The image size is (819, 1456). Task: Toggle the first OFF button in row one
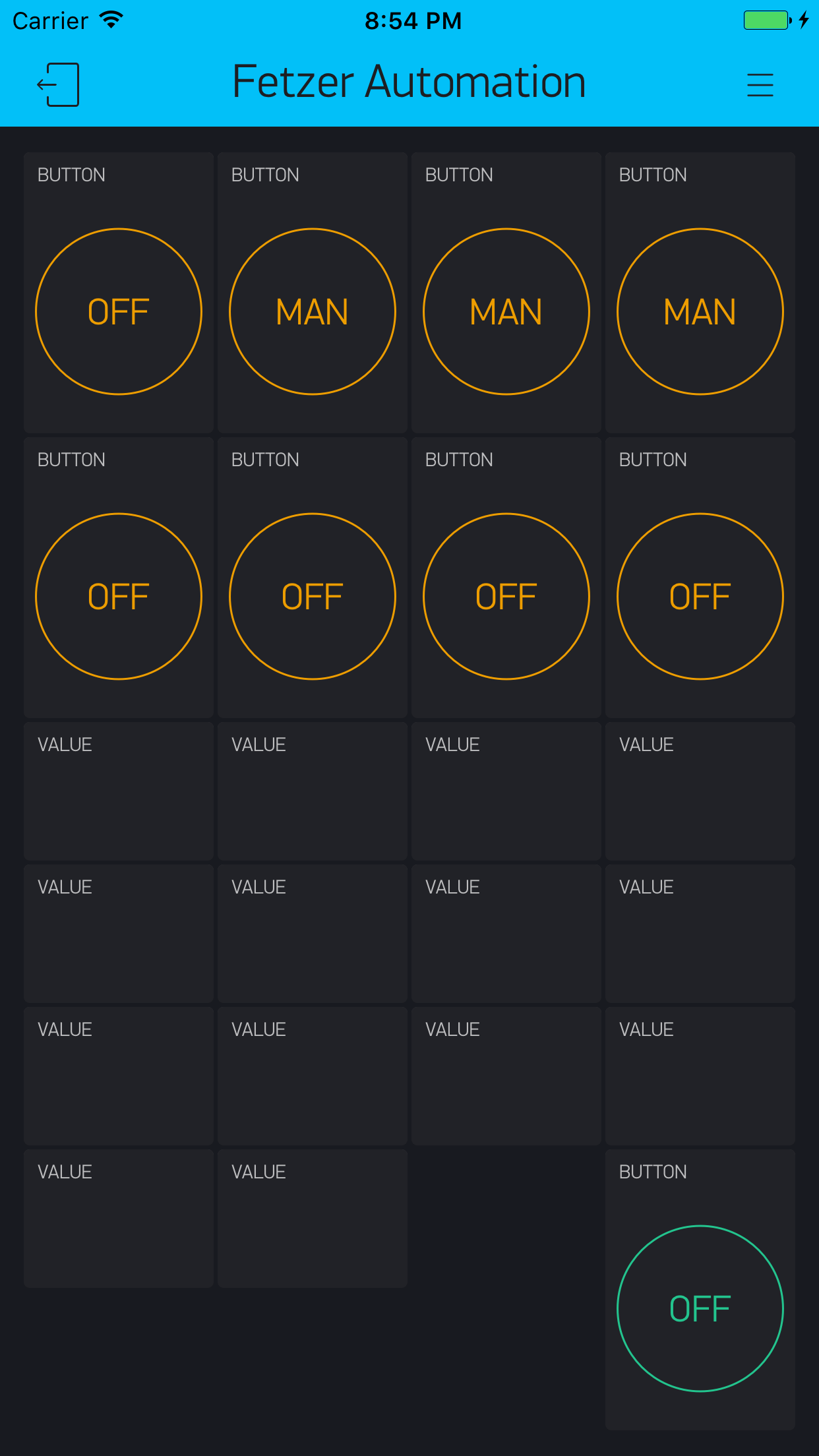118,311
